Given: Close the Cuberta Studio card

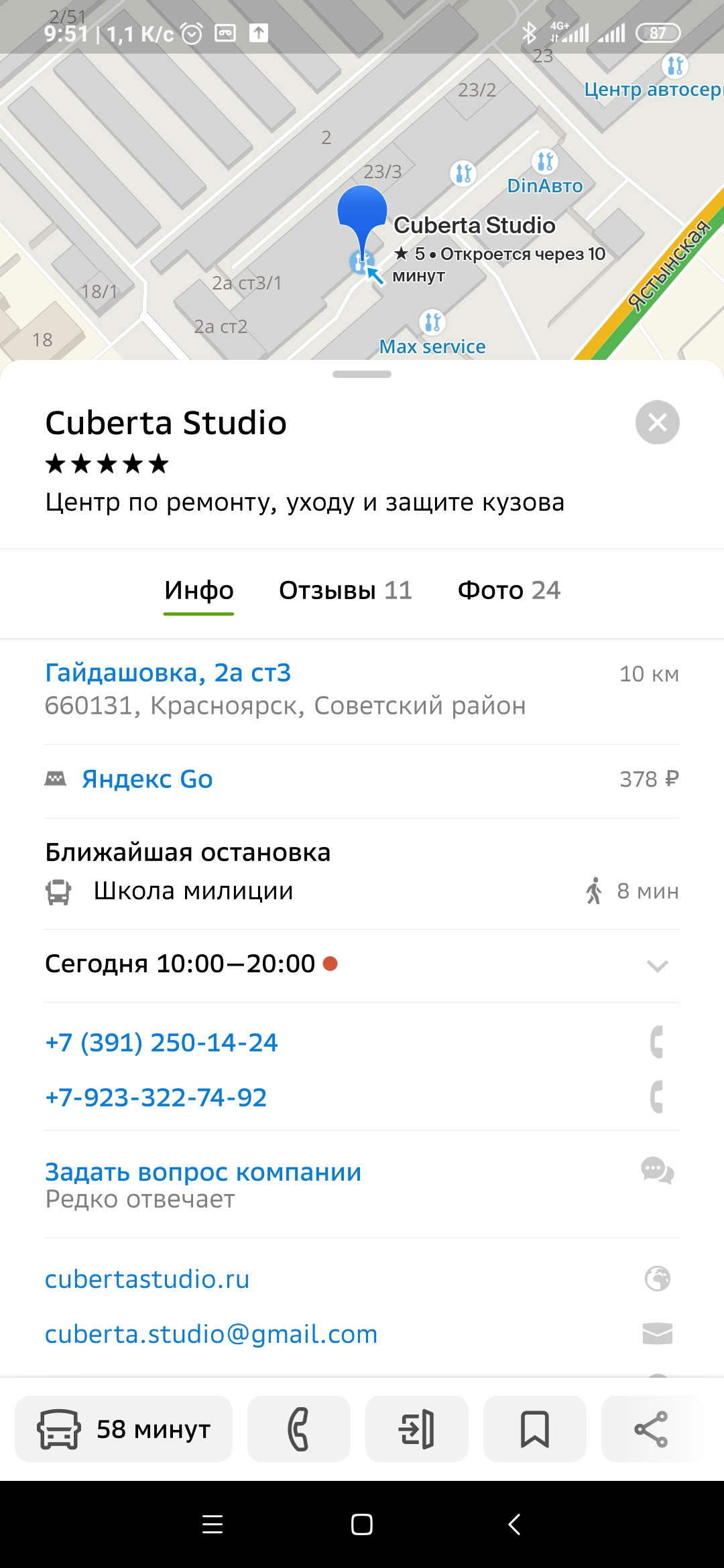Looking at the screenshot, I should point(657,422).
